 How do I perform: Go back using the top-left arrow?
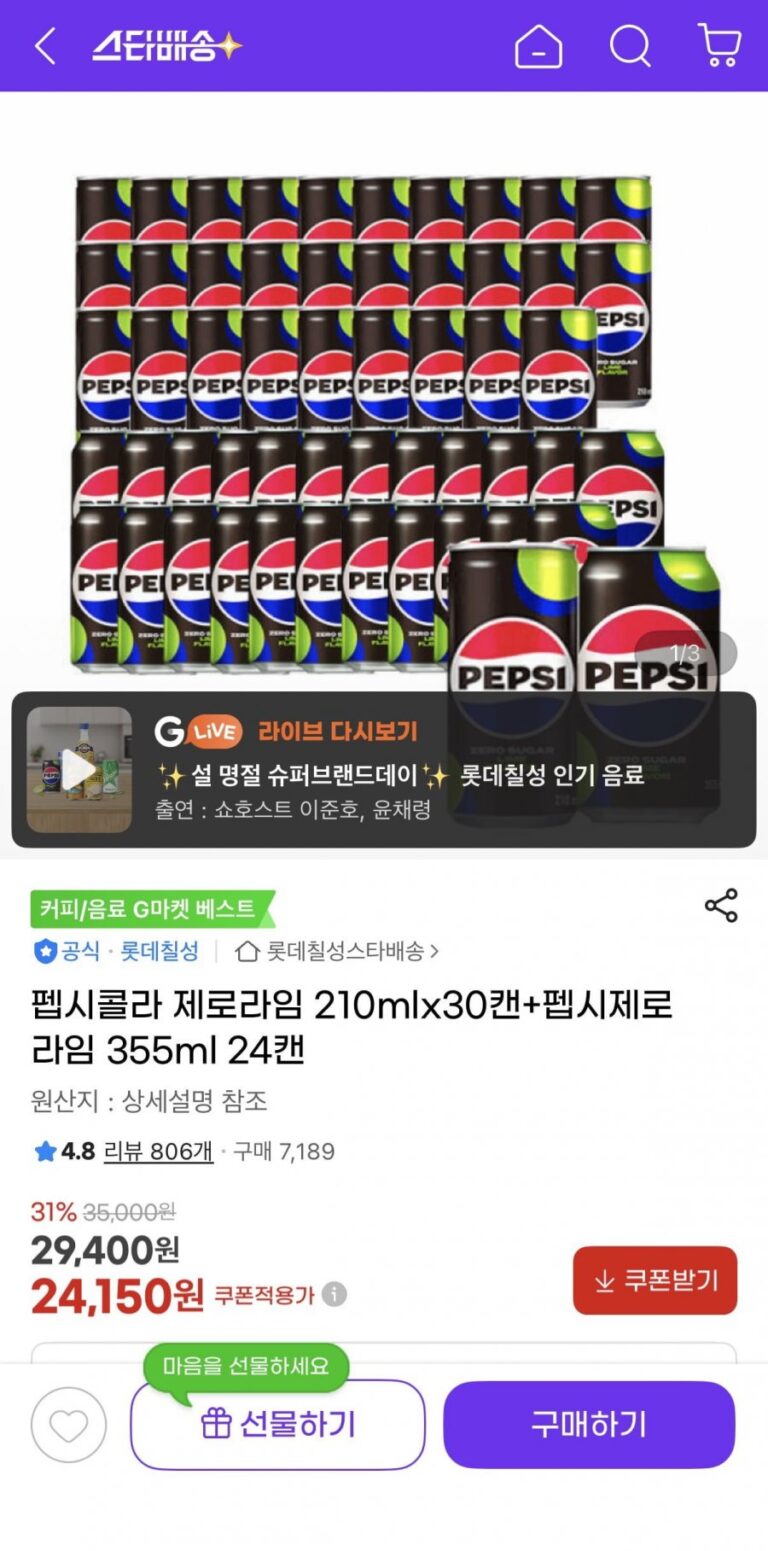pos(45,46)
